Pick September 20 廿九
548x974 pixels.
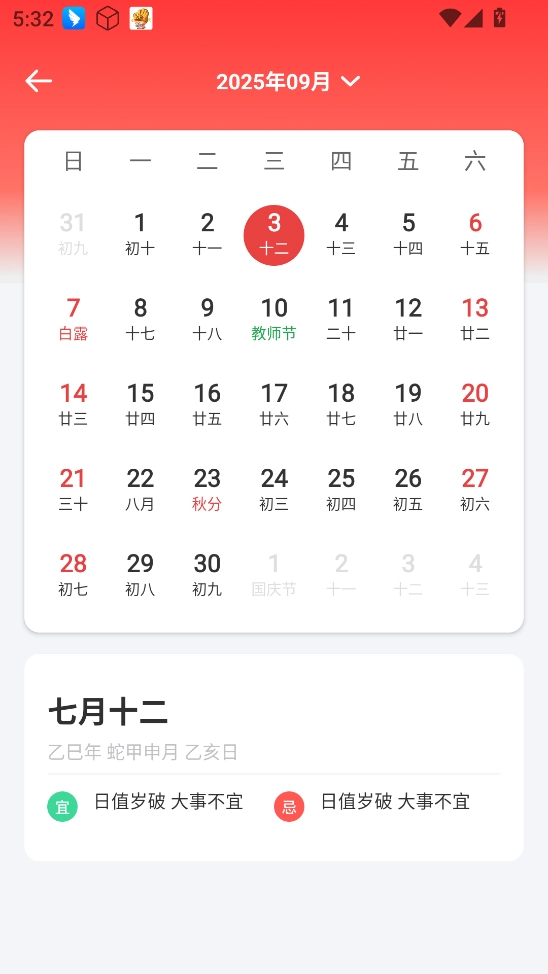[x=475, y=406]
